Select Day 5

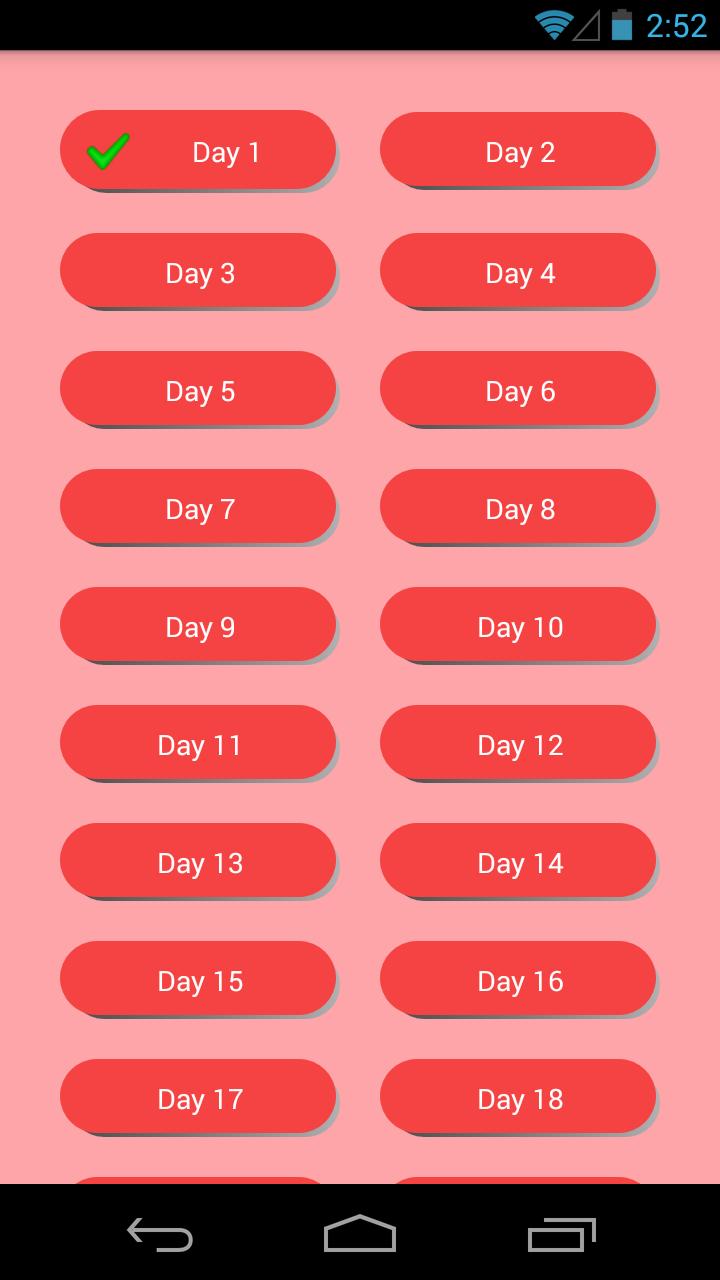199,390
